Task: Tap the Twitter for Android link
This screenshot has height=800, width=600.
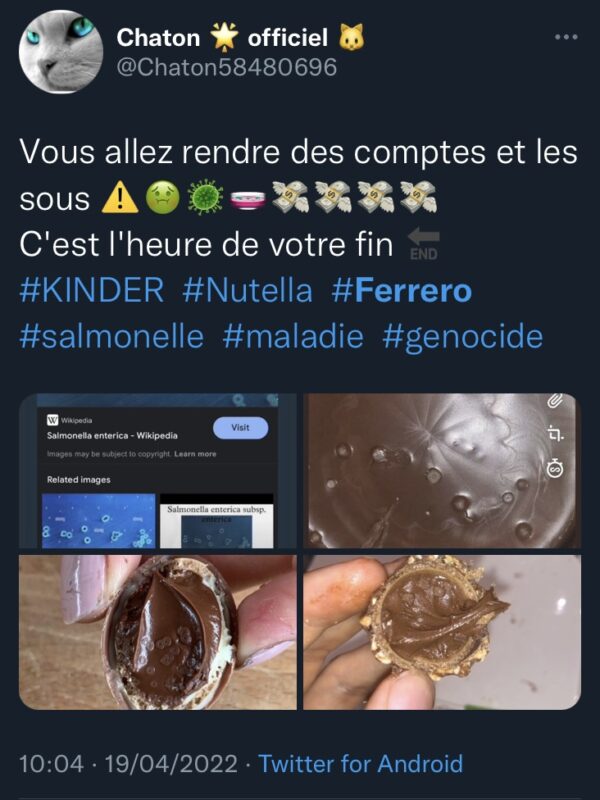Action: 361,765
